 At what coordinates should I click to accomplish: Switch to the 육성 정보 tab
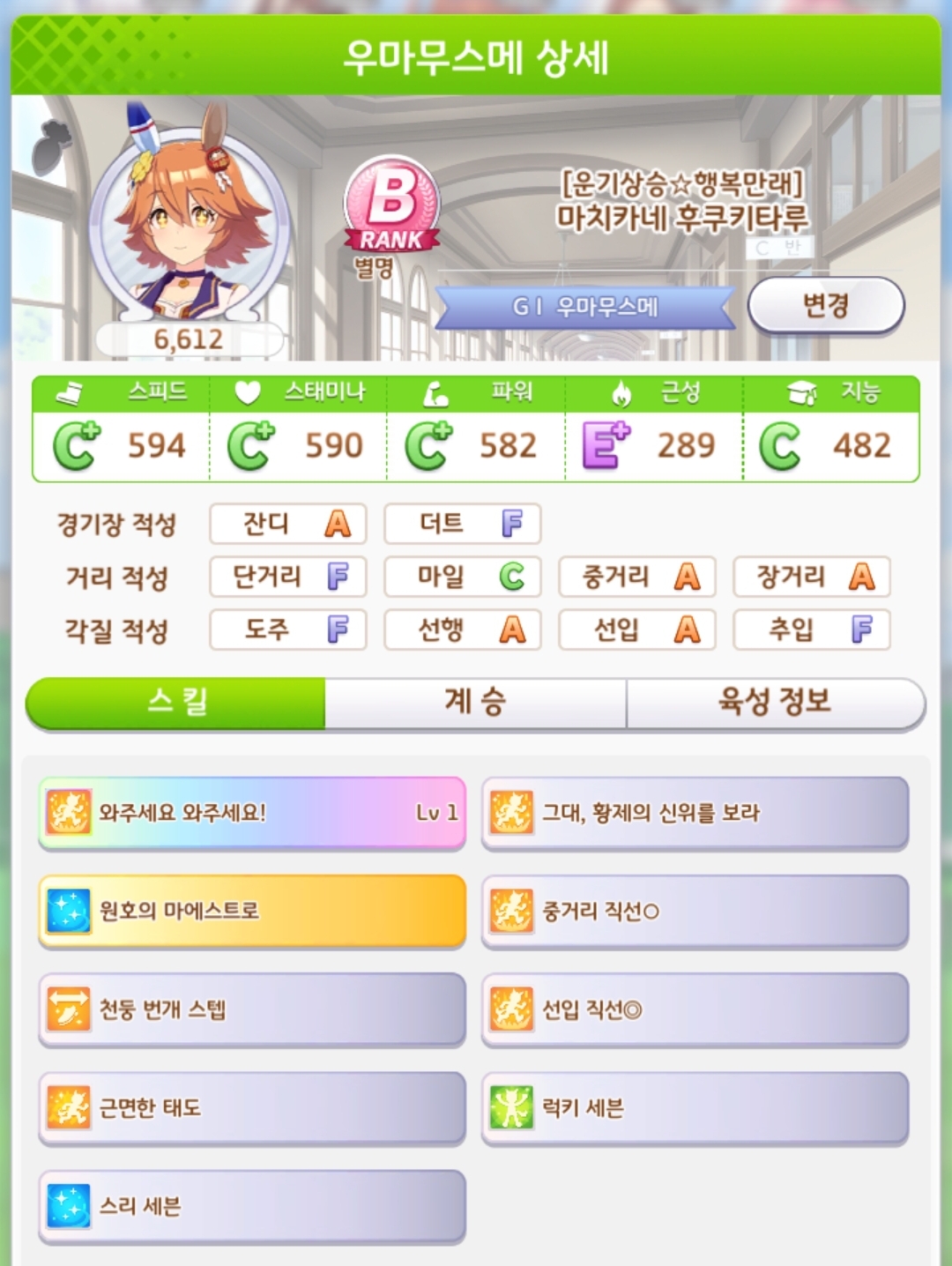774,703
